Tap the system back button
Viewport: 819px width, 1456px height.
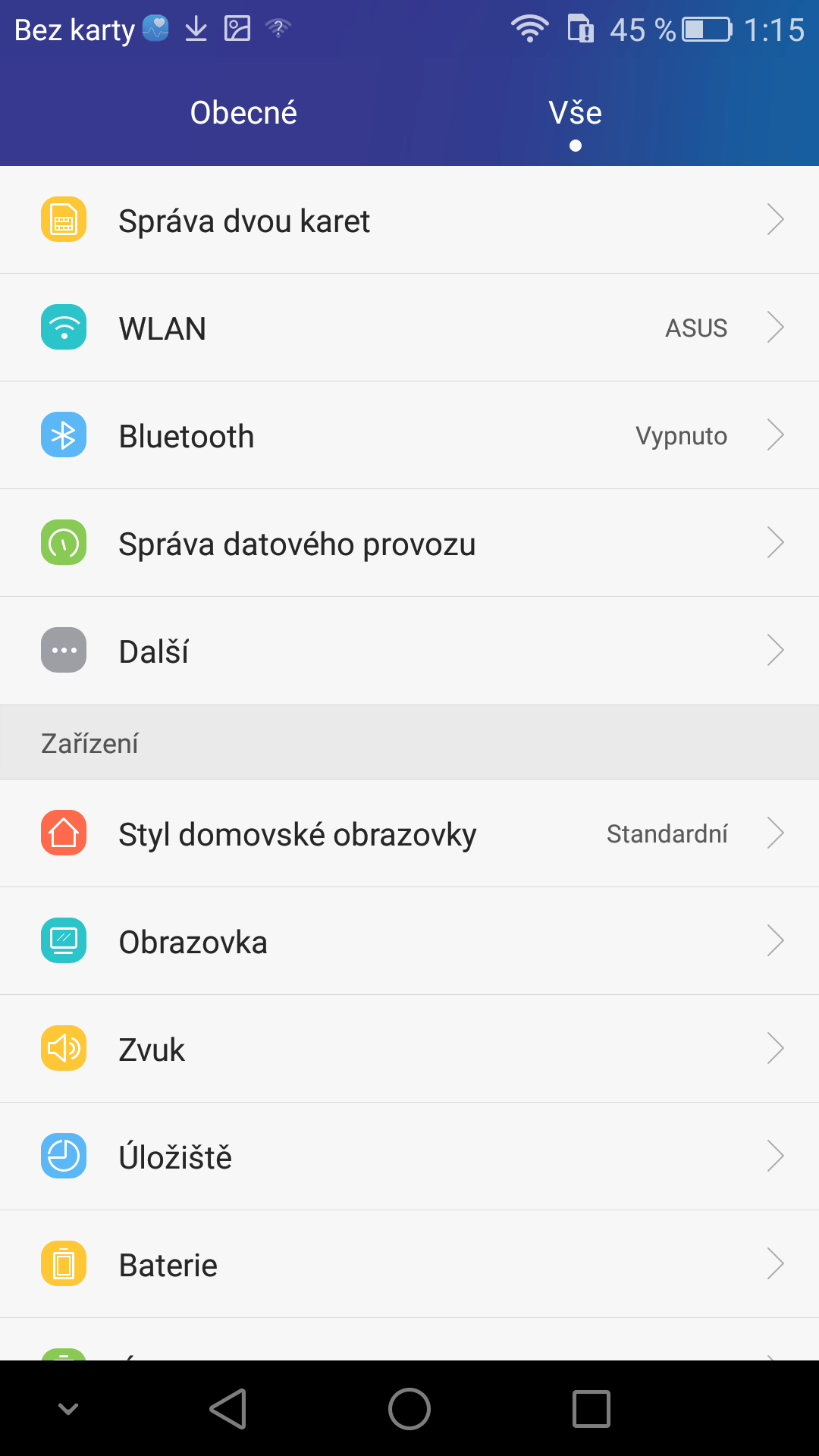228,1409
